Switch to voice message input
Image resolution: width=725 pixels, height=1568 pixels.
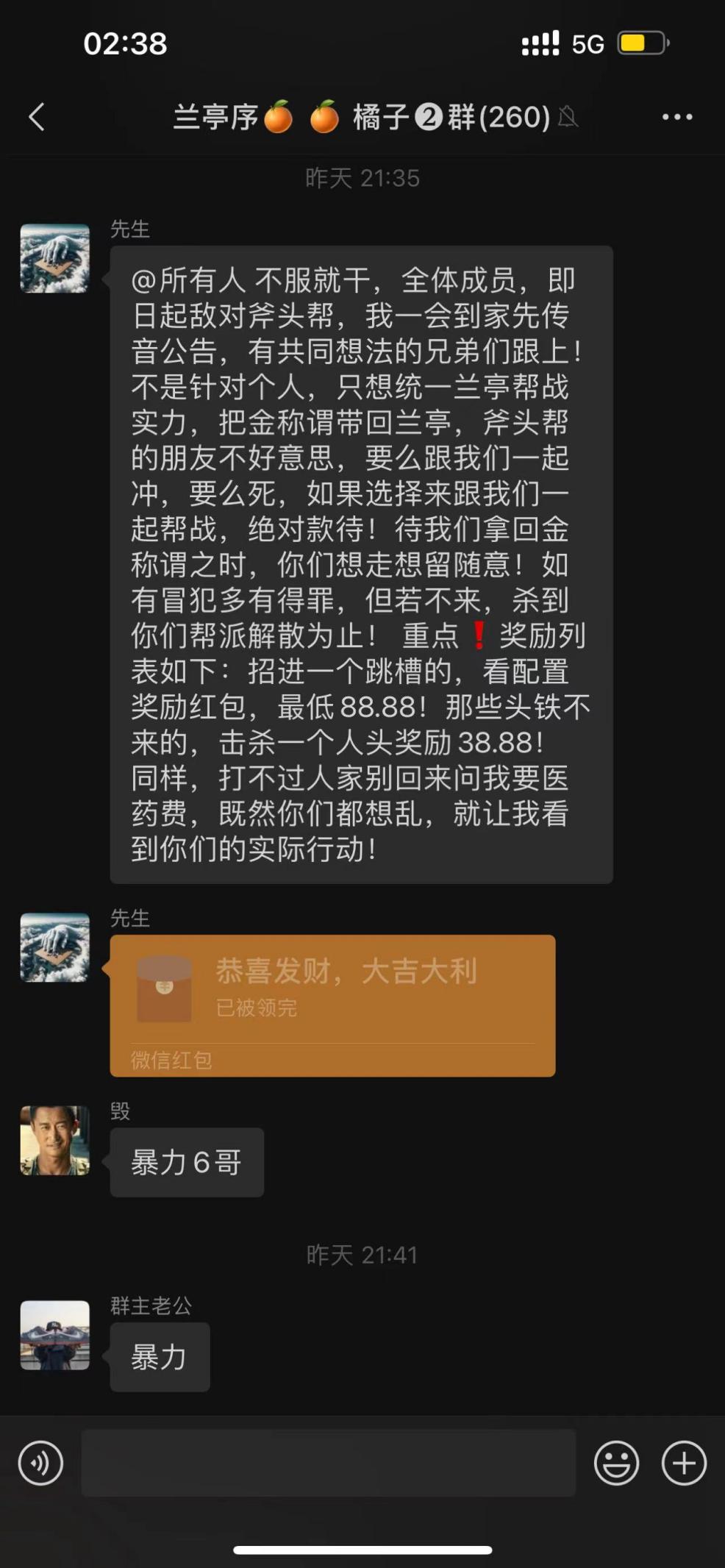tap(40, 1463)
